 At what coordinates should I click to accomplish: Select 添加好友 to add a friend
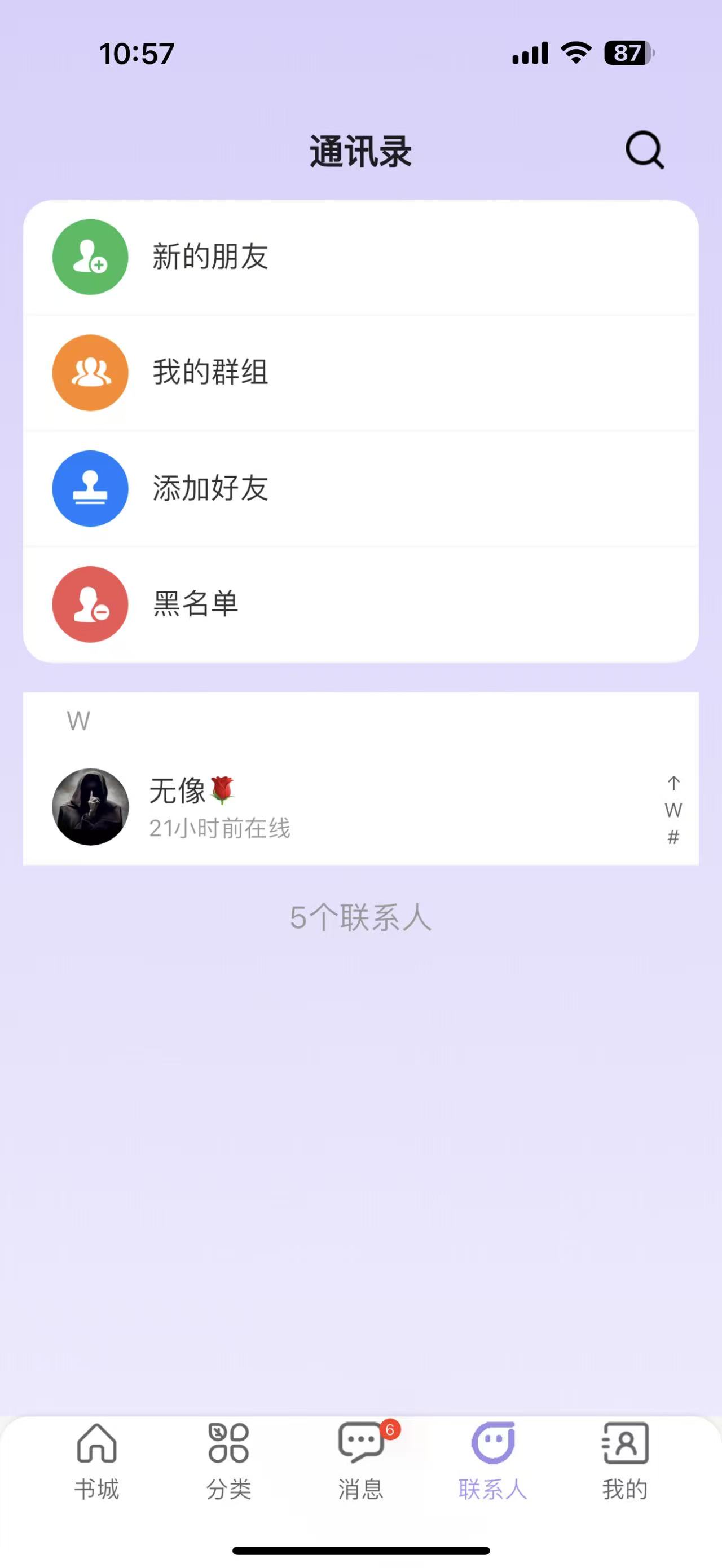pos(360,488)
